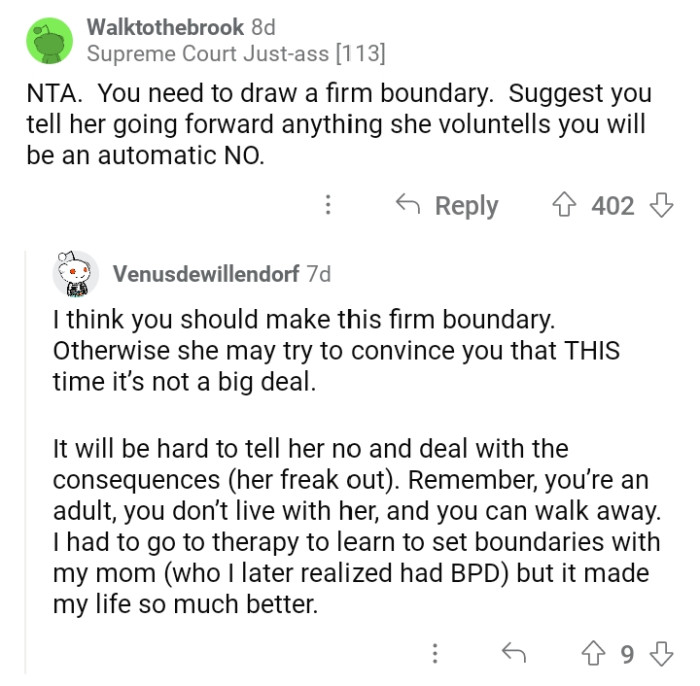
Task: Tap reply arrow under Venusdewillendorf's comment
Action: click(x=512, y=655)
